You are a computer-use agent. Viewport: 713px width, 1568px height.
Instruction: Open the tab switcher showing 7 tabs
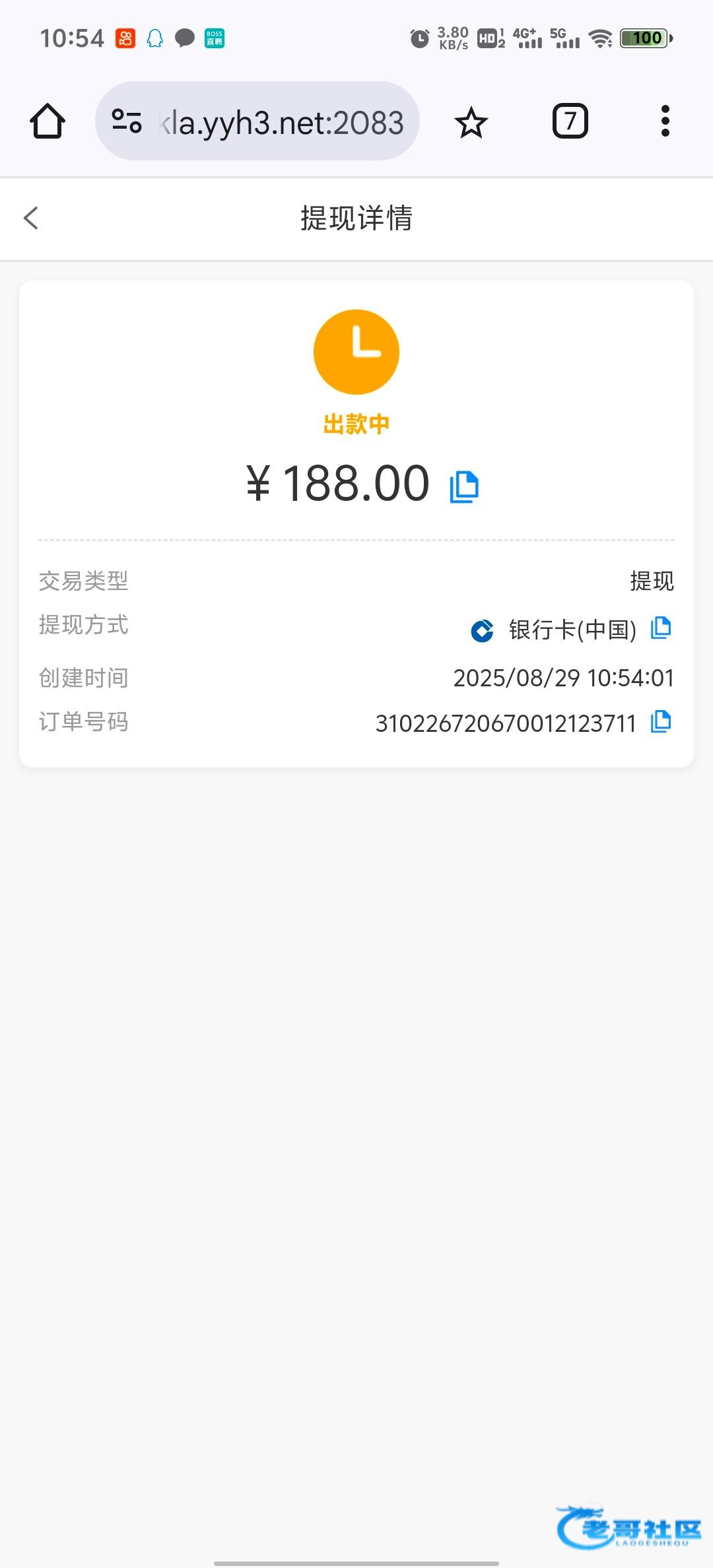[x=570, y=121]
